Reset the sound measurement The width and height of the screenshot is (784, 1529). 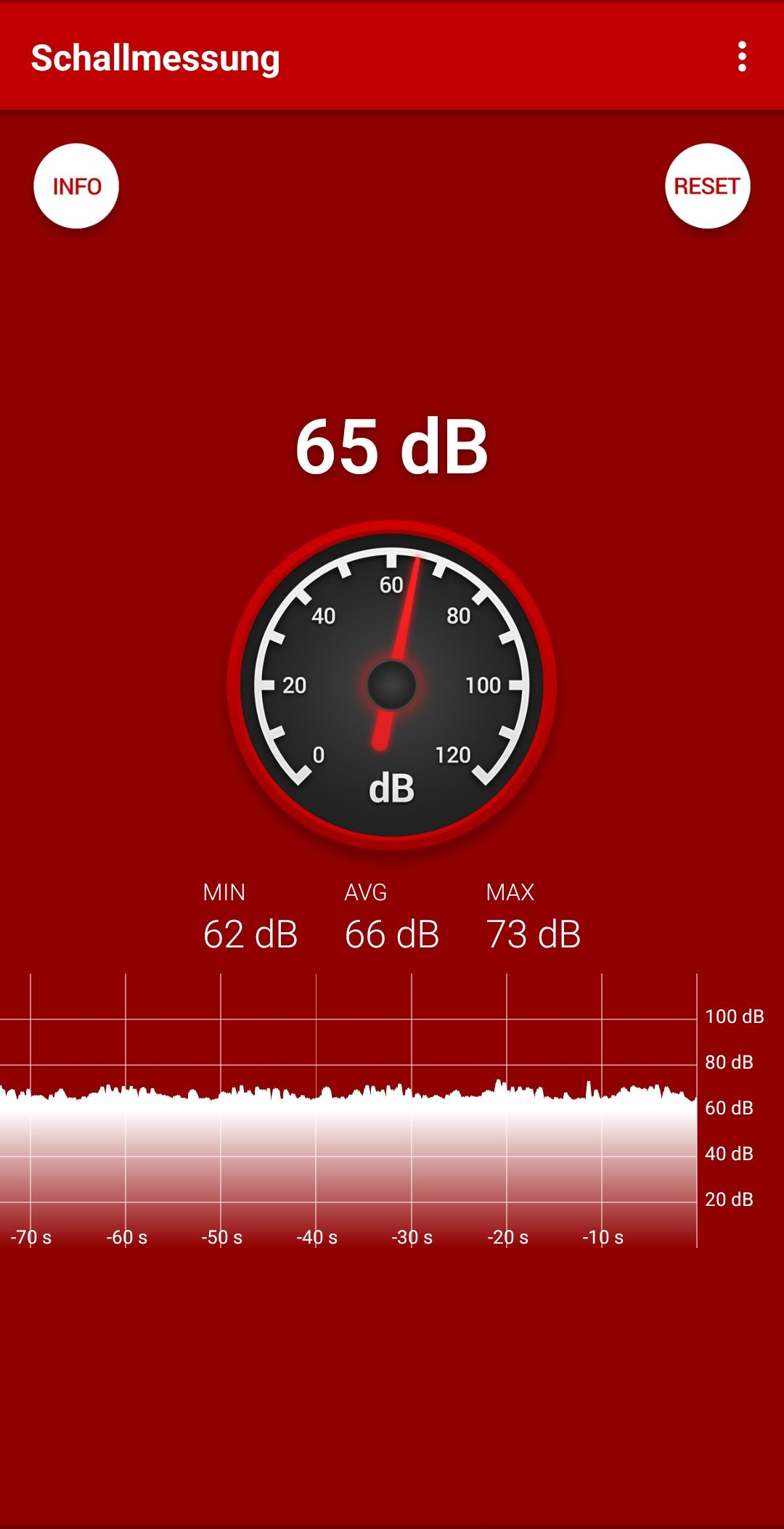[x=707, y=186]
